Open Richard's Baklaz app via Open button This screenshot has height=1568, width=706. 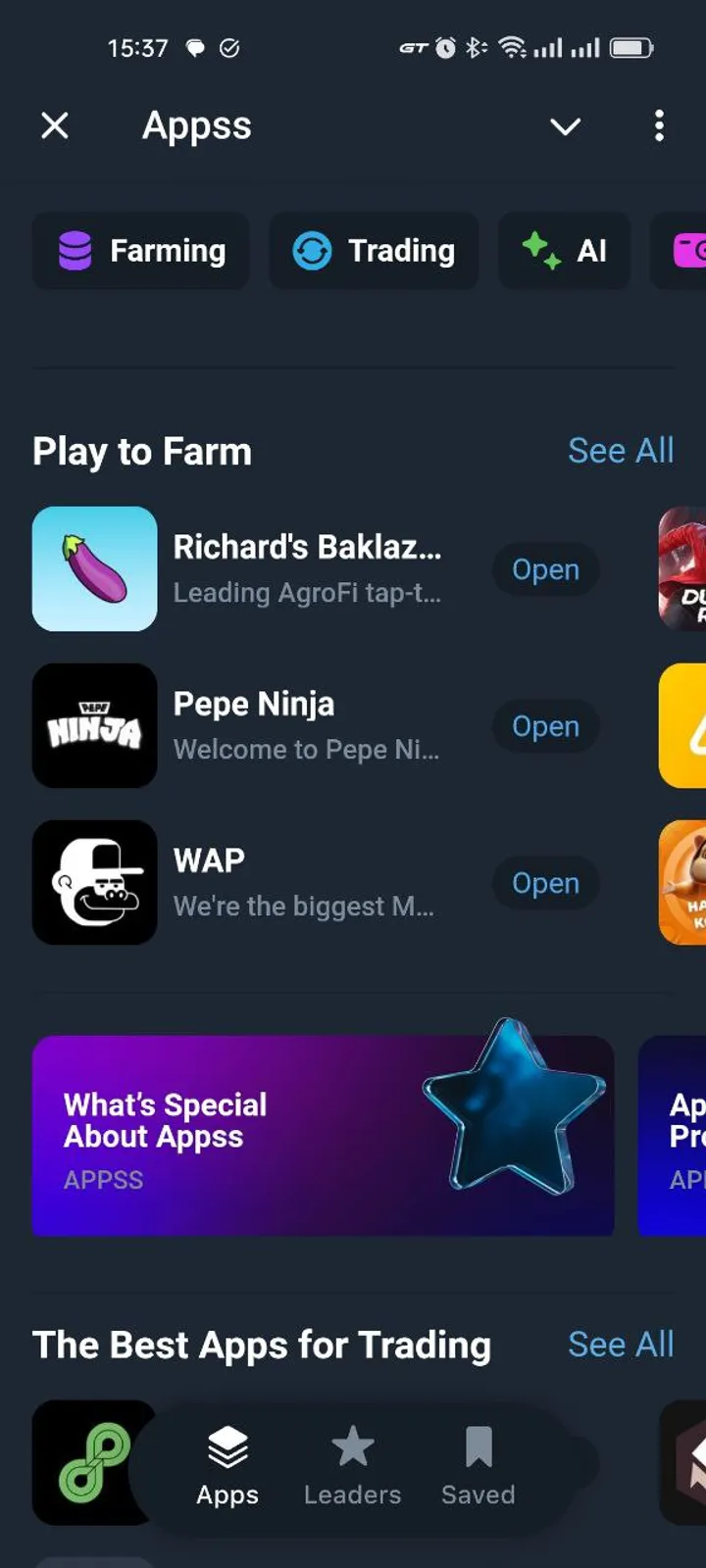pos(545,569)
